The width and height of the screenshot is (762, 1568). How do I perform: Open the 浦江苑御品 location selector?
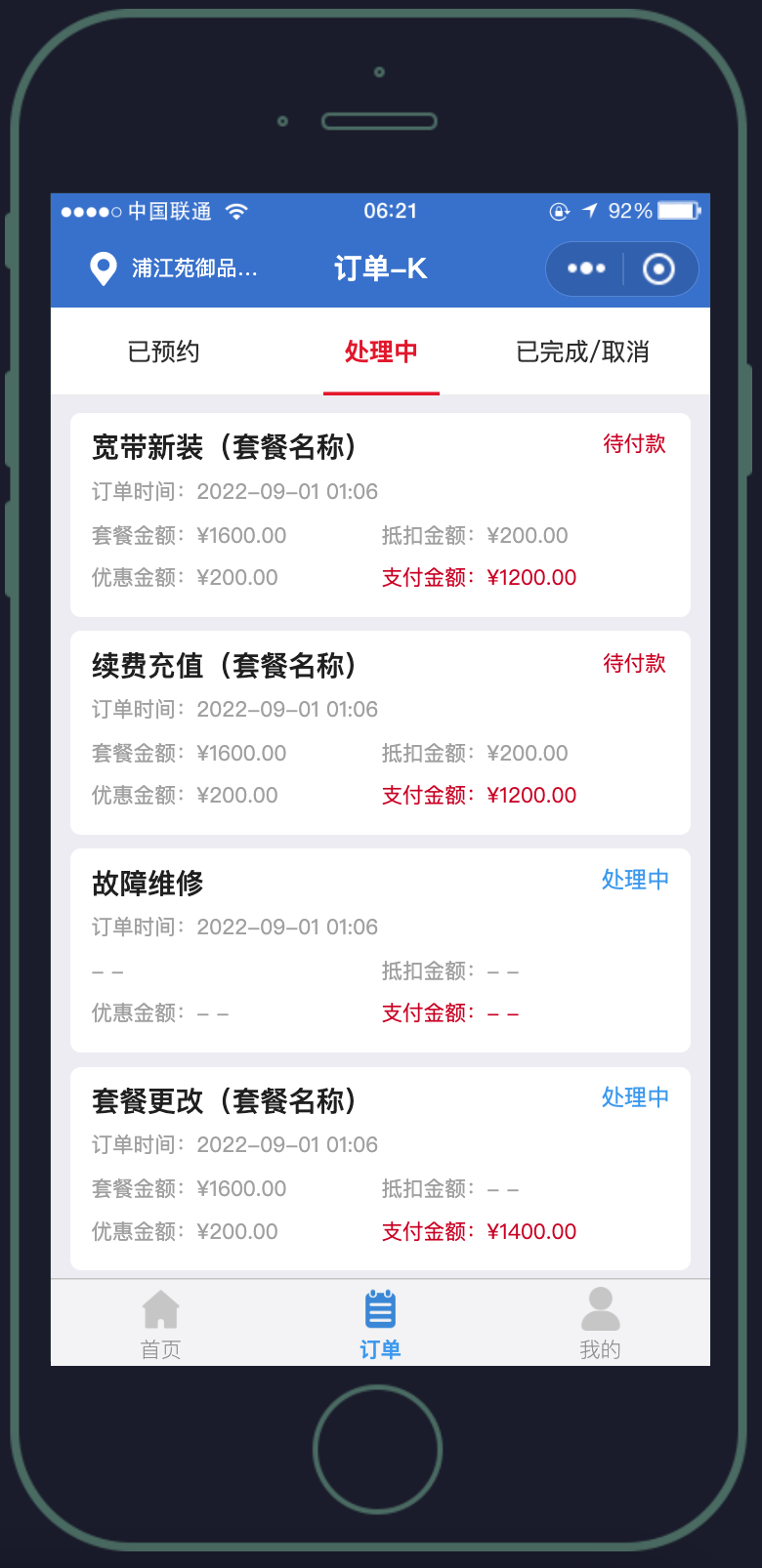(173, 268)
